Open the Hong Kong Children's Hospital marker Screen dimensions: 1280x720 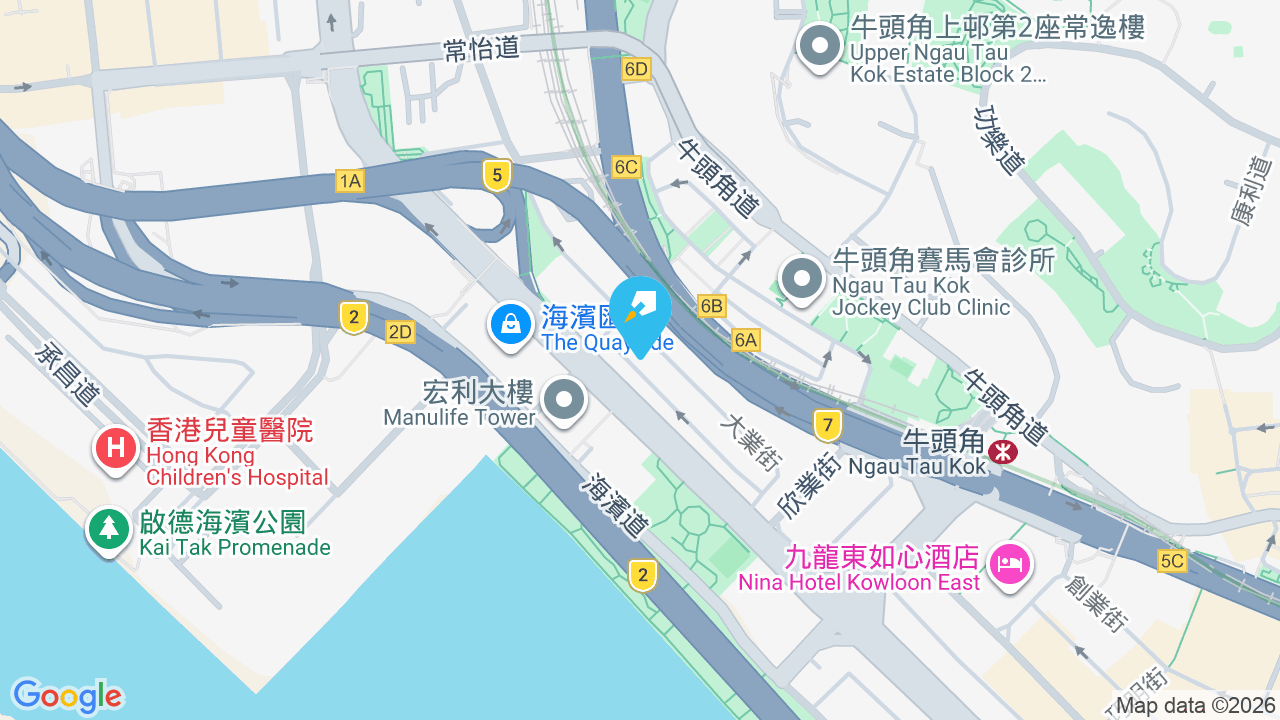tap(116, 447)
